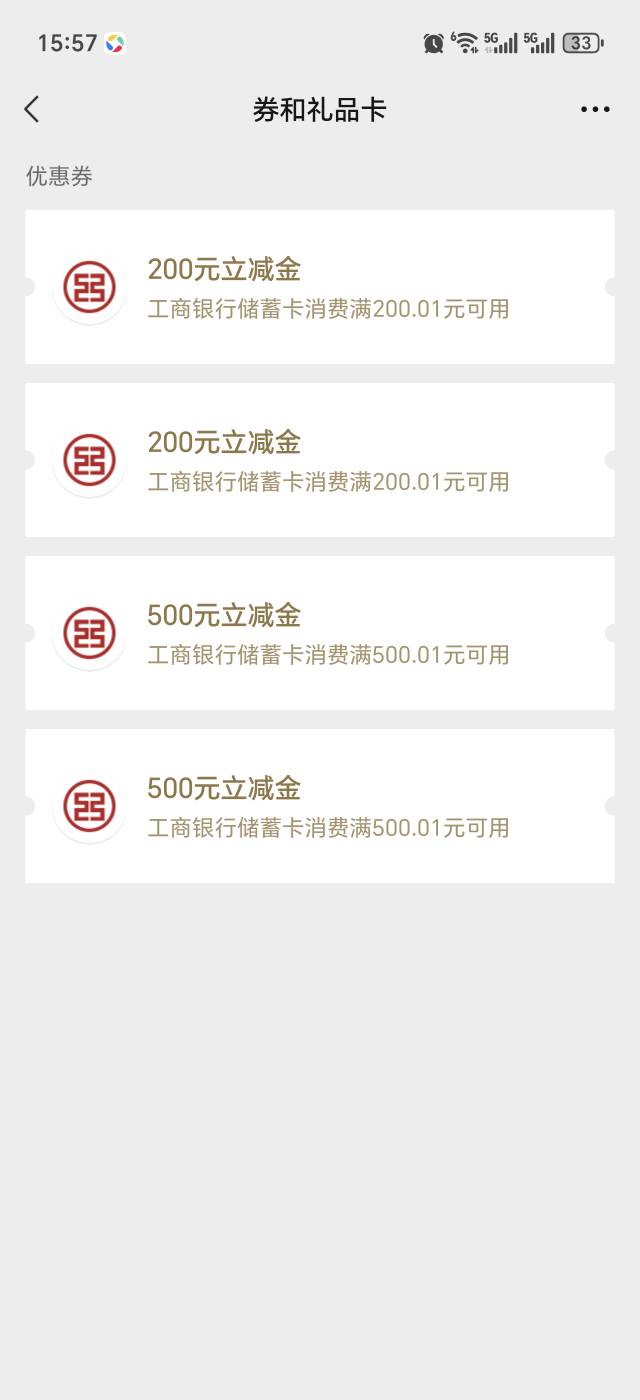
Task: Go back from 券和礼品卡 page
Action: [32, 109]
